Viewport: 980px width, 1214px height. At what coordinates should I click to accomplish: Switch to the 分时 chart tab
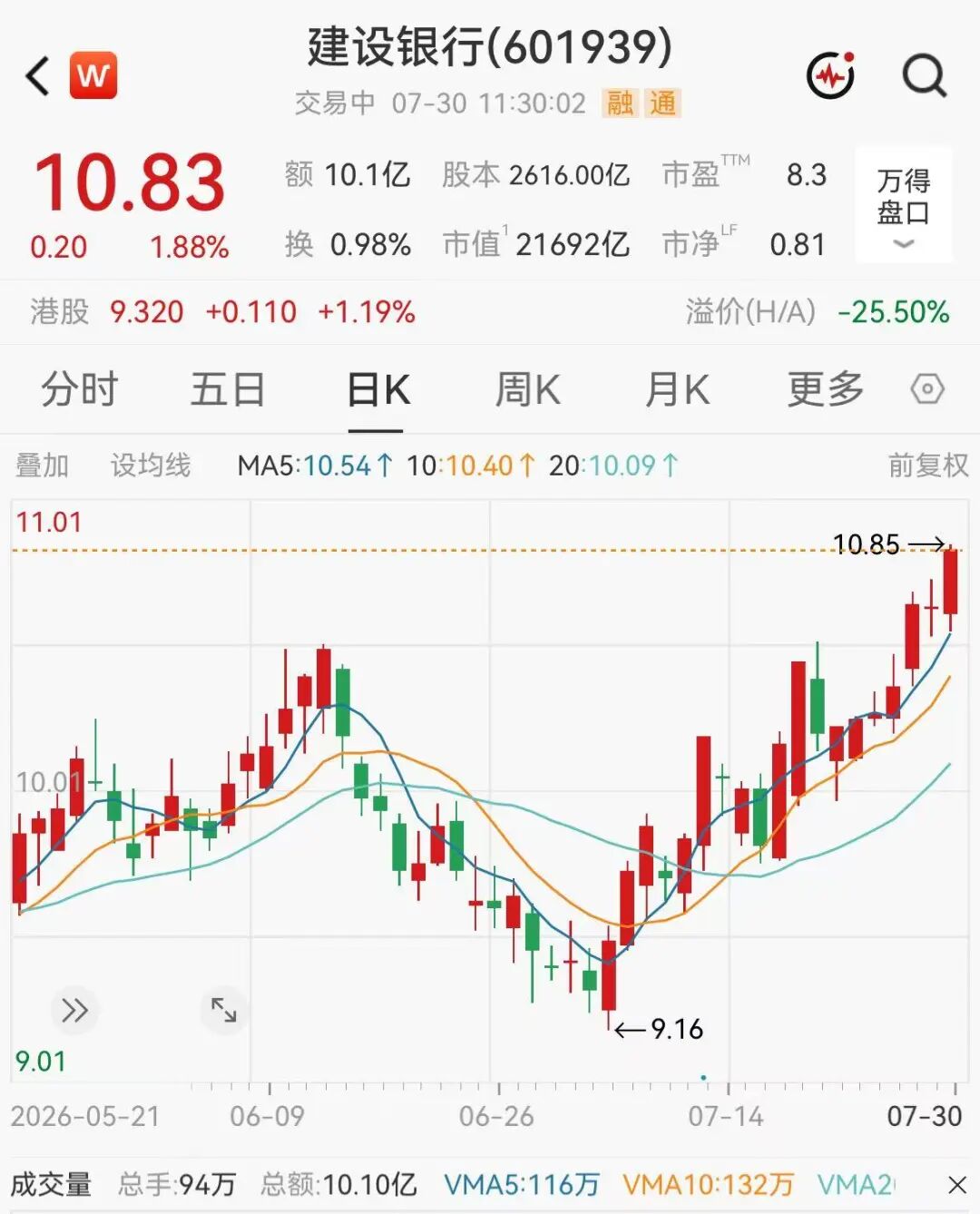click(79, 390)
